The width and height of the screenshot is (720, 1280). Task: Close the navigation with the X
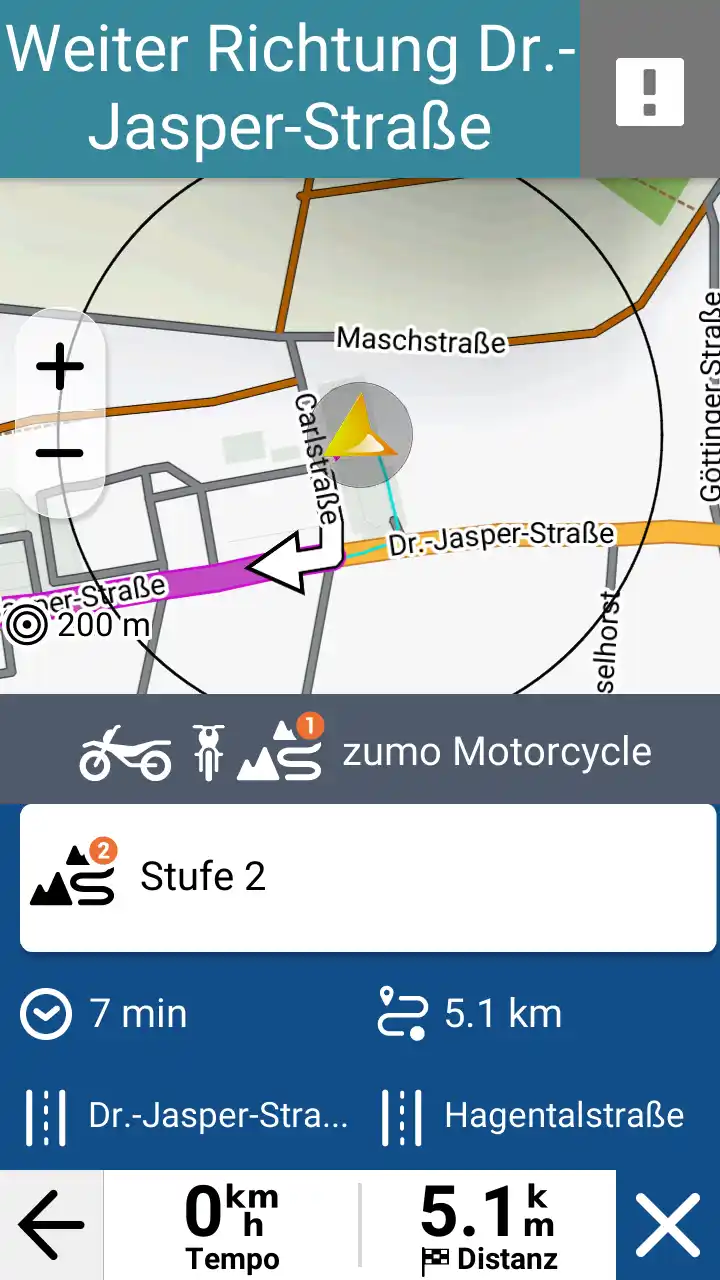[668, 1225]
